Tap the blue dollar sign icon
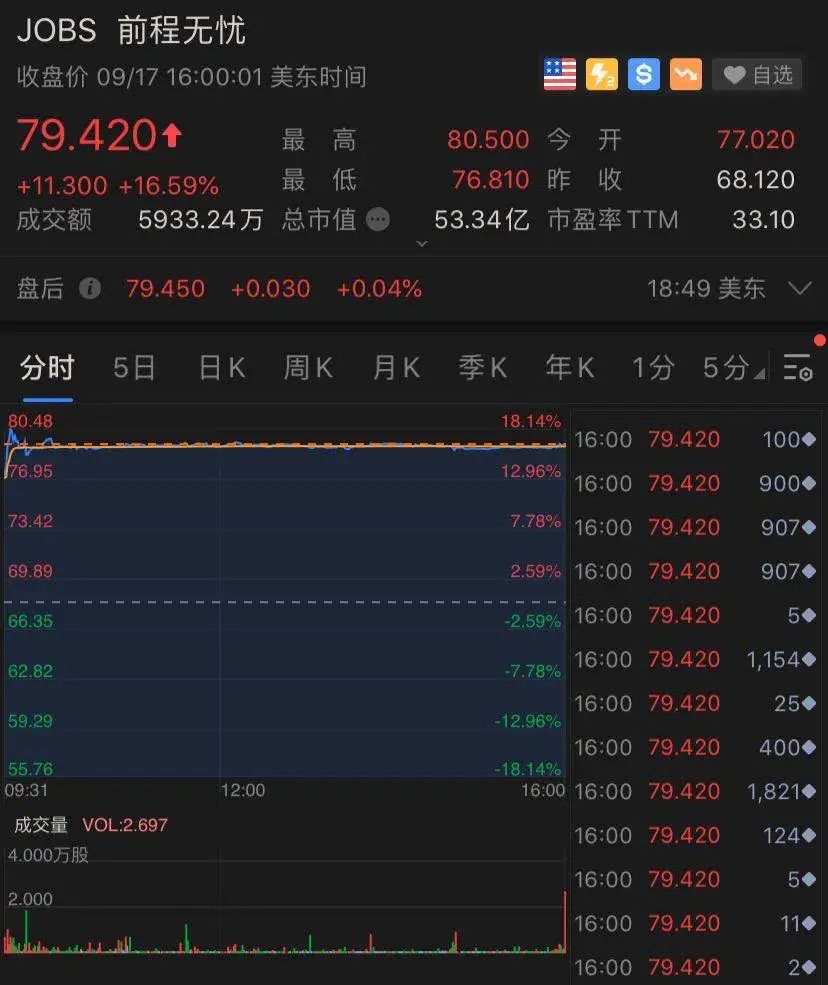Viewport: 828px width, 985px height. 644,75
